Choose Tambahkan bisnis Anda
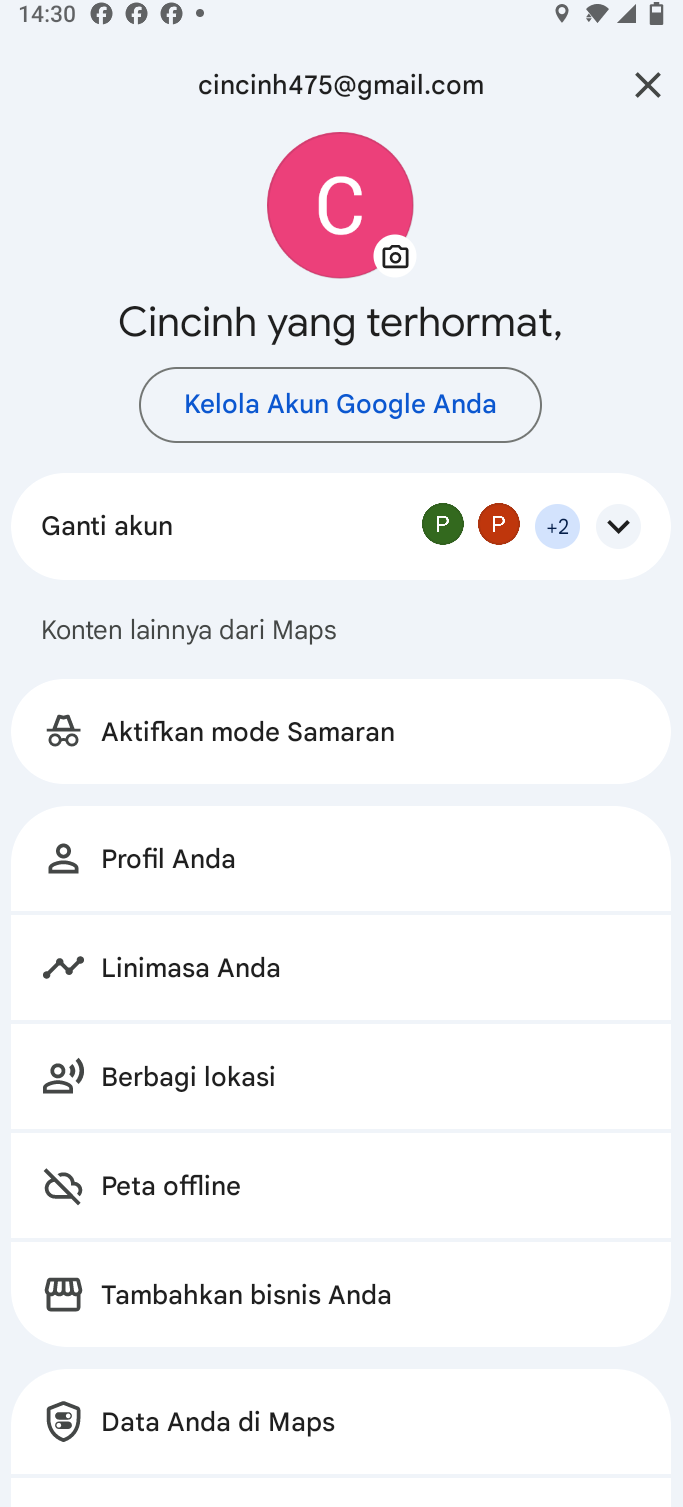 [x=340, y=1295]
